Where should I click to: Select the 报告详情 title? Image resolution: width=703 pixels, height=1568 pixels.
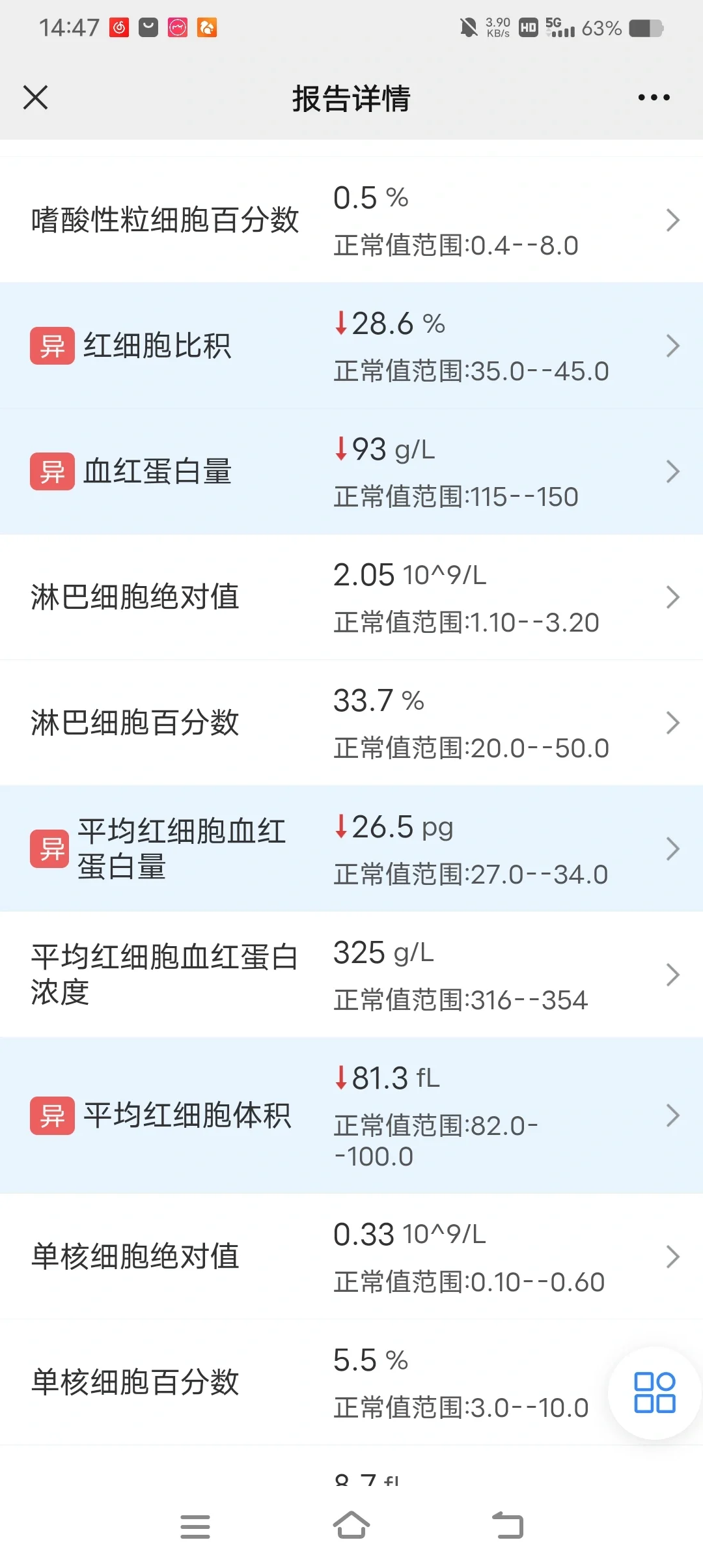[x=351, y=99]
